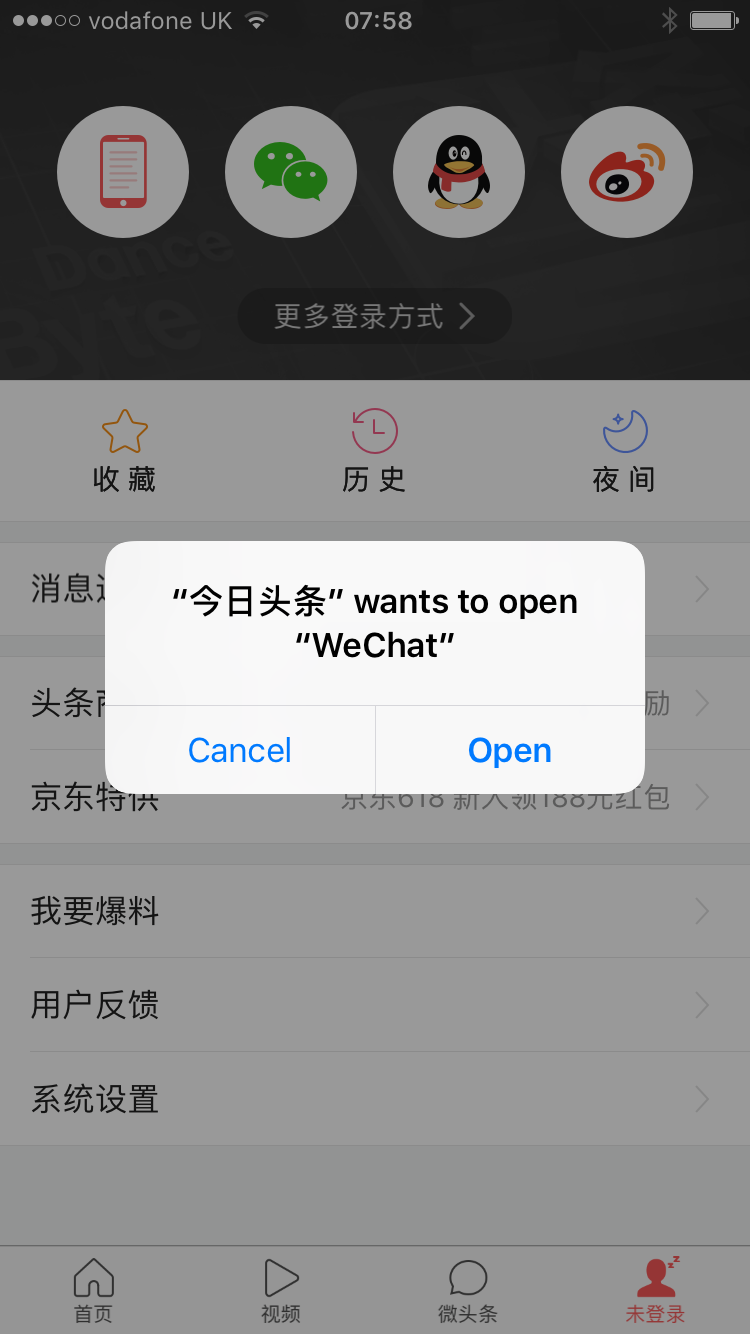Select the 未登录 profile tab
Viewport: 750px width, 1334px height.
pos(656,1290)
